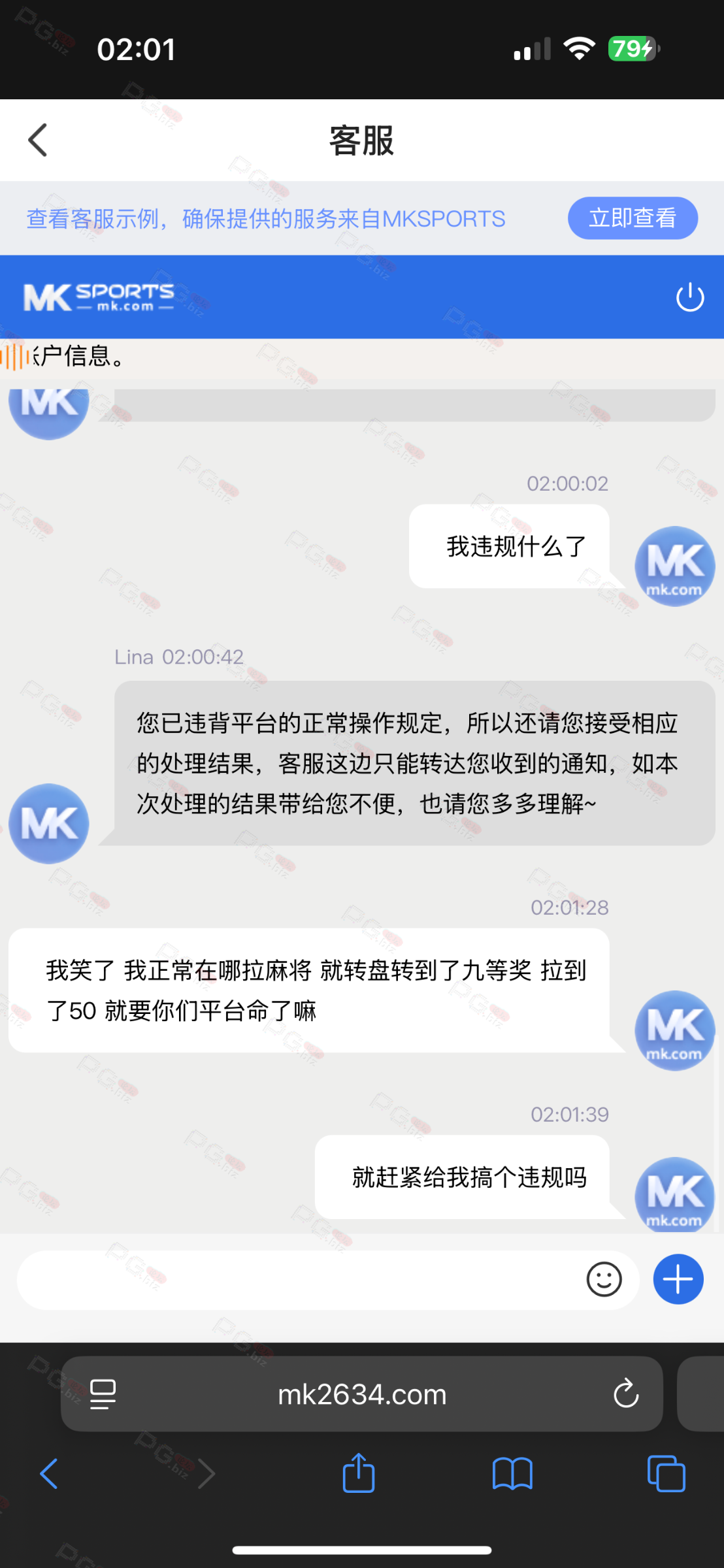
Task: Tap the mk2634.com address bar
Action: click(x=362, y=1394)
